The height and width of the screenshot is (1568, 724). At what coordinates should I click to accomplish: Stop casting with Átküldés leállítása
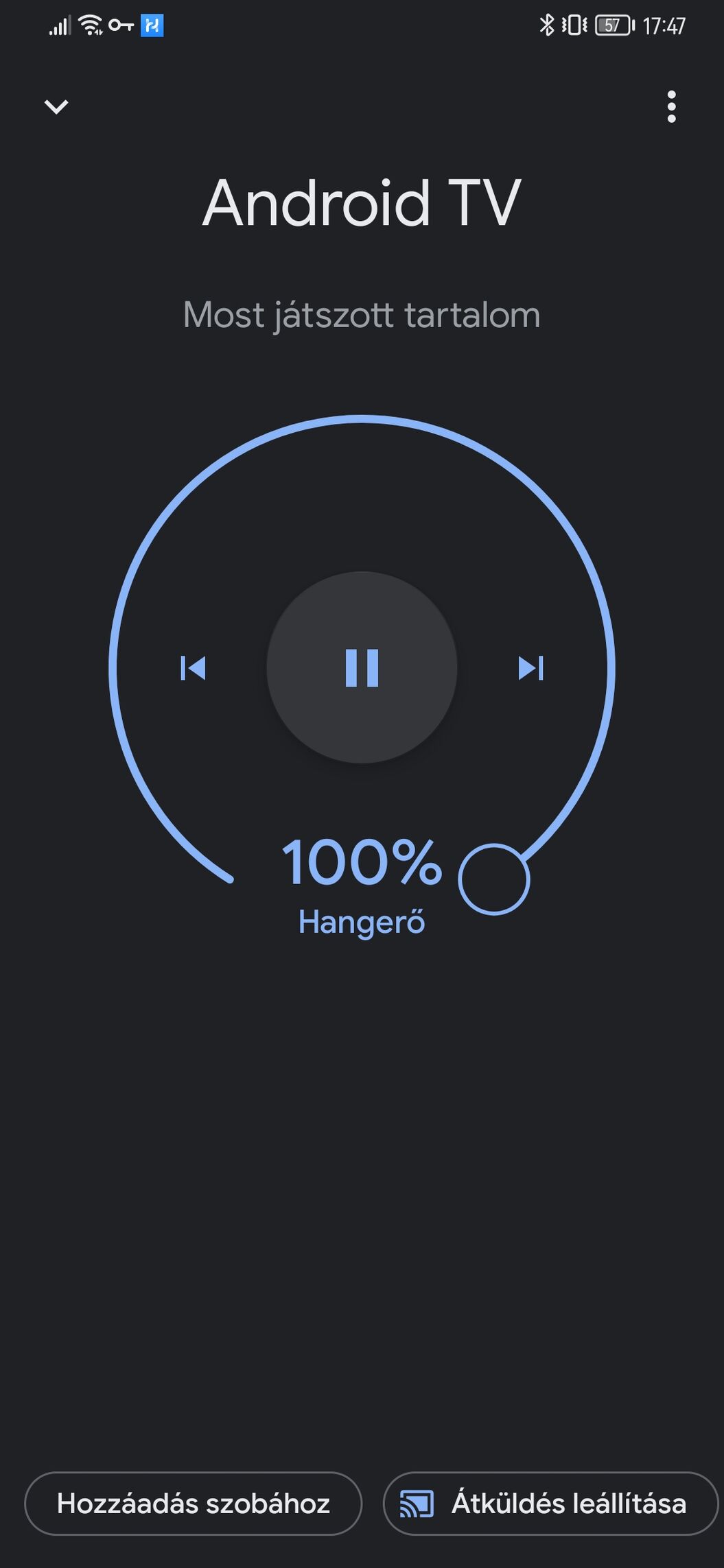(x=550, y=1504)
